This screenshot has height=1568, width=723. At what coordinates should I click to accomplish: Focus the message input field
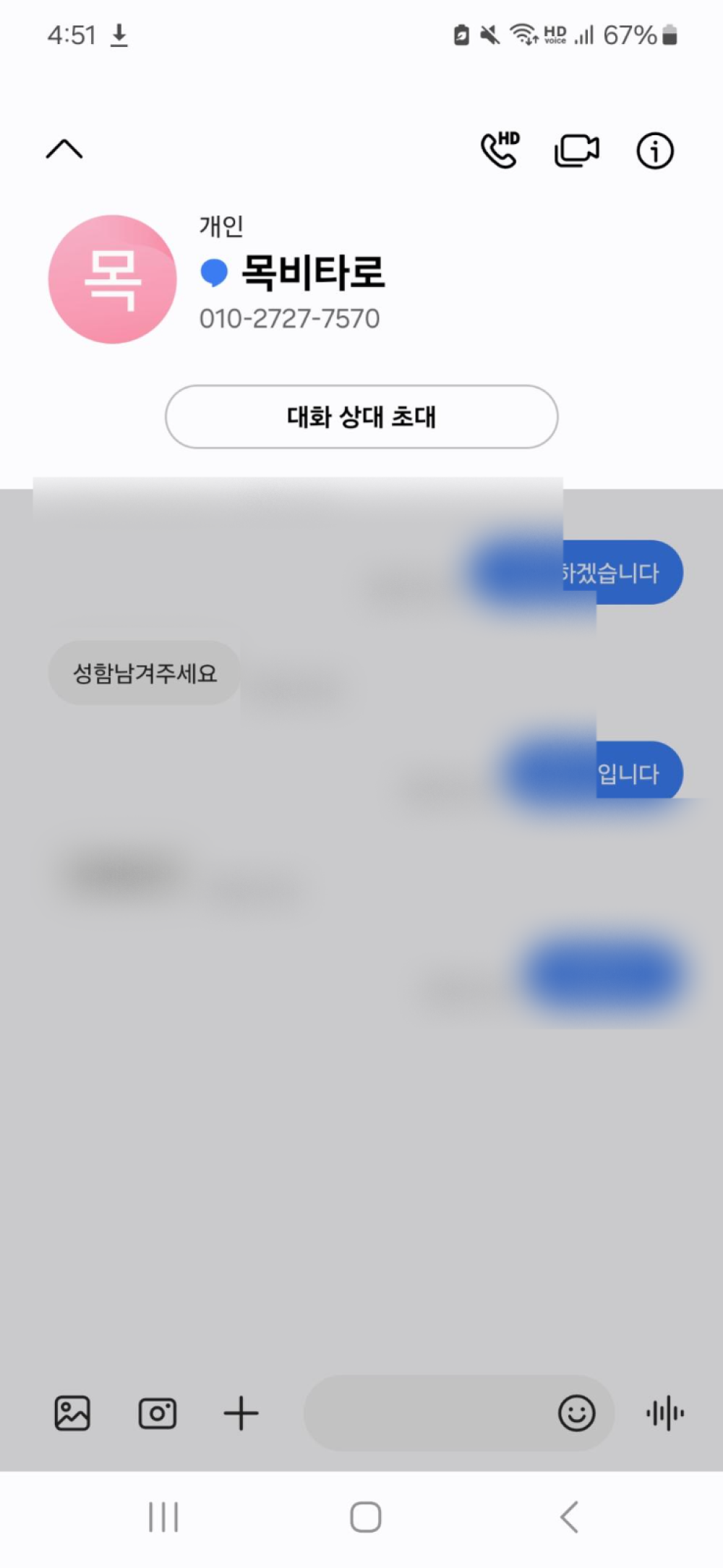click(x=427, y=1413)
